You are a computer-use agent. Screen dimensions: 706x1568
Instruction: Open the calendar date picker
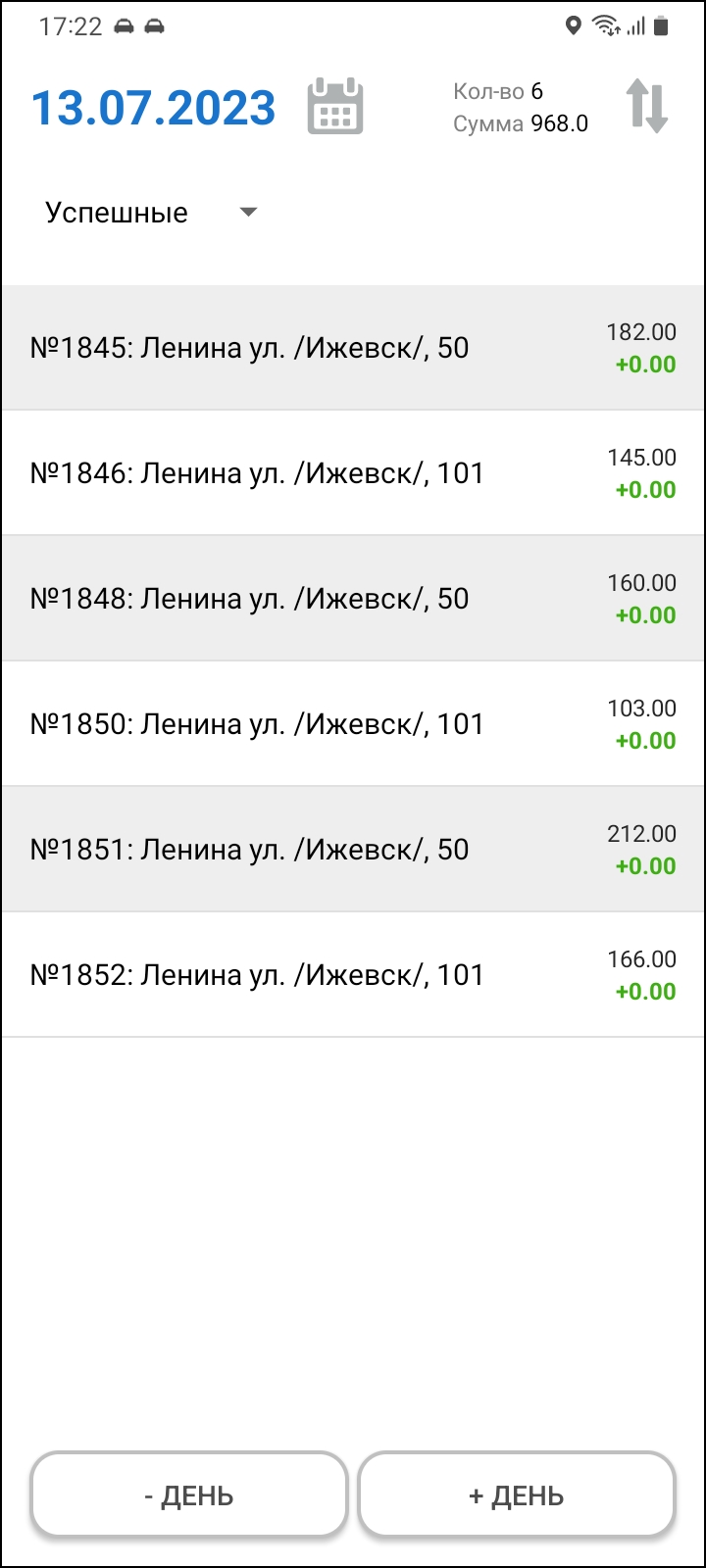coord(335,106)
